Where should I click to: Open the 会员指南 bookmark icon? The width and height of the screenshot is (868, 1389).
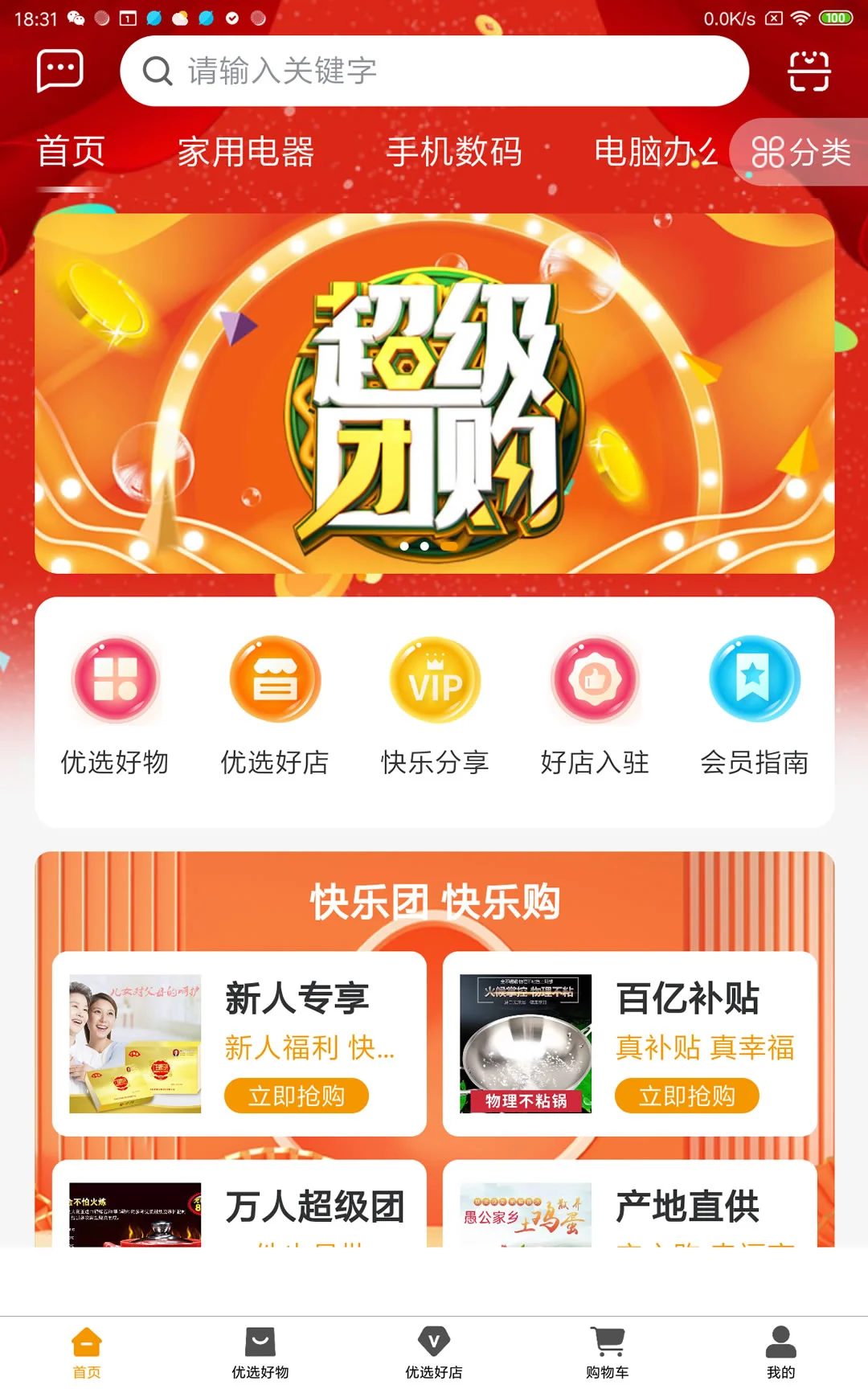click(x=753, y=679)
